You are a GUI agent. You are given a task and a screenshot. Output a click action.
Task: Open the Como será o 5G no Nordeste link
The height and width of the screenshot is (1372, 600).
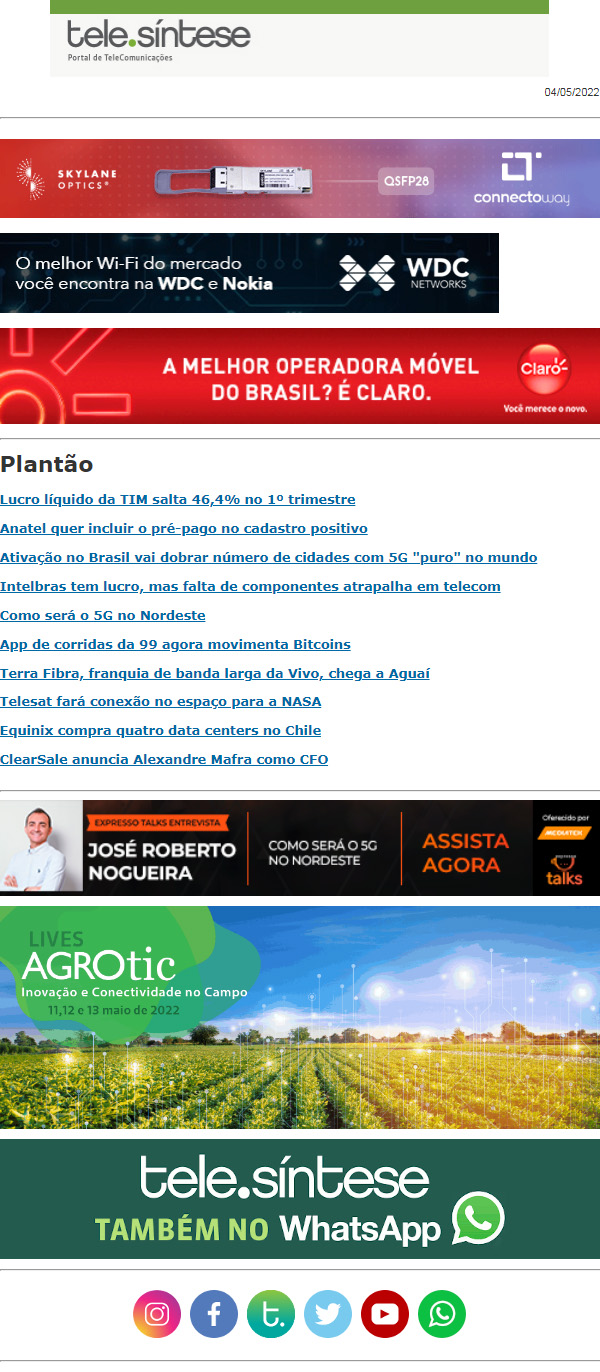point(102,615)
